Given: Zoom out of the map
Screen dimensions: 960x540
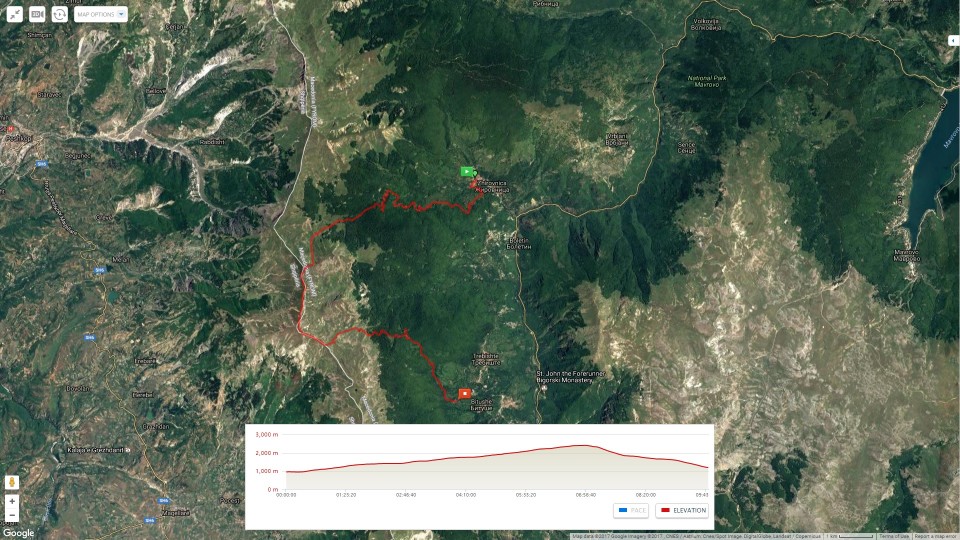Looking at the screenshot, I should pyautogui.click(x=12, y=516).
